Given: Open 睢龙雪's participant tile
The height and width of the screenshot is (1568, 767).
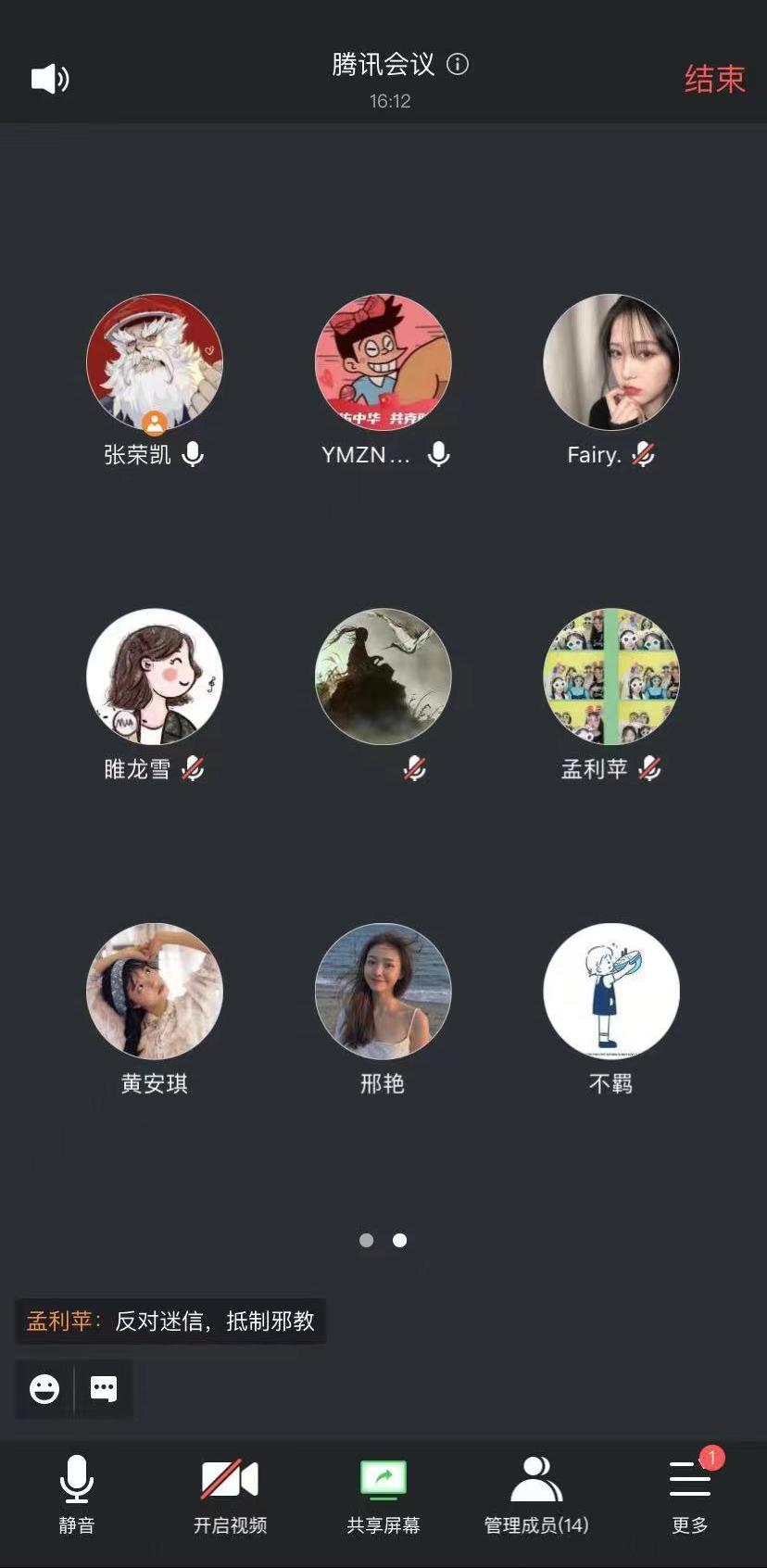Looking at the screenshot, I should click(155, 677).
